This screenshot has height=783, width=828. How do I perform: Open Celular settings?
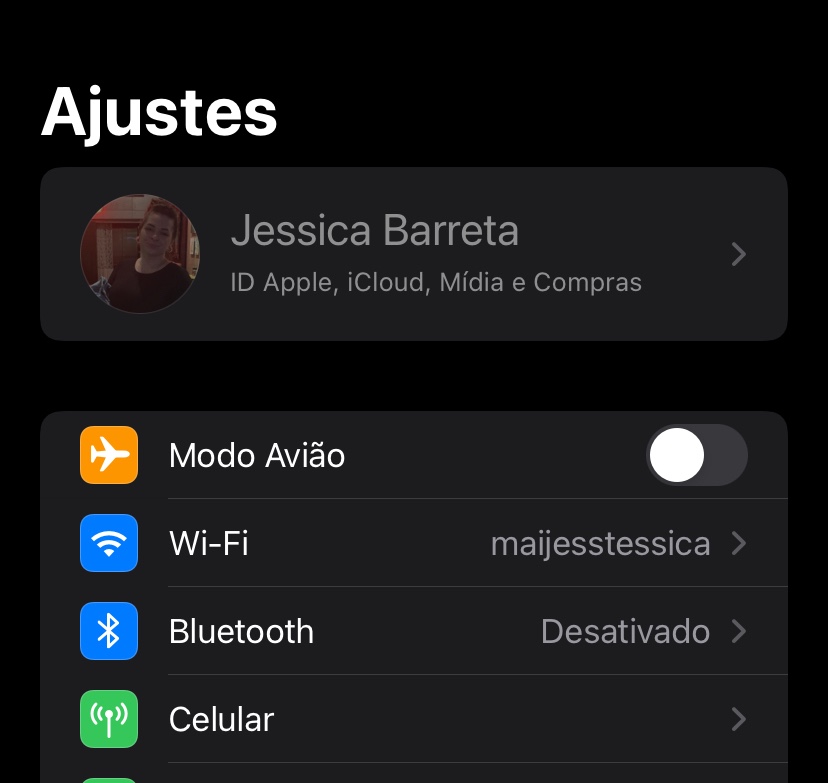pos(413,719)
